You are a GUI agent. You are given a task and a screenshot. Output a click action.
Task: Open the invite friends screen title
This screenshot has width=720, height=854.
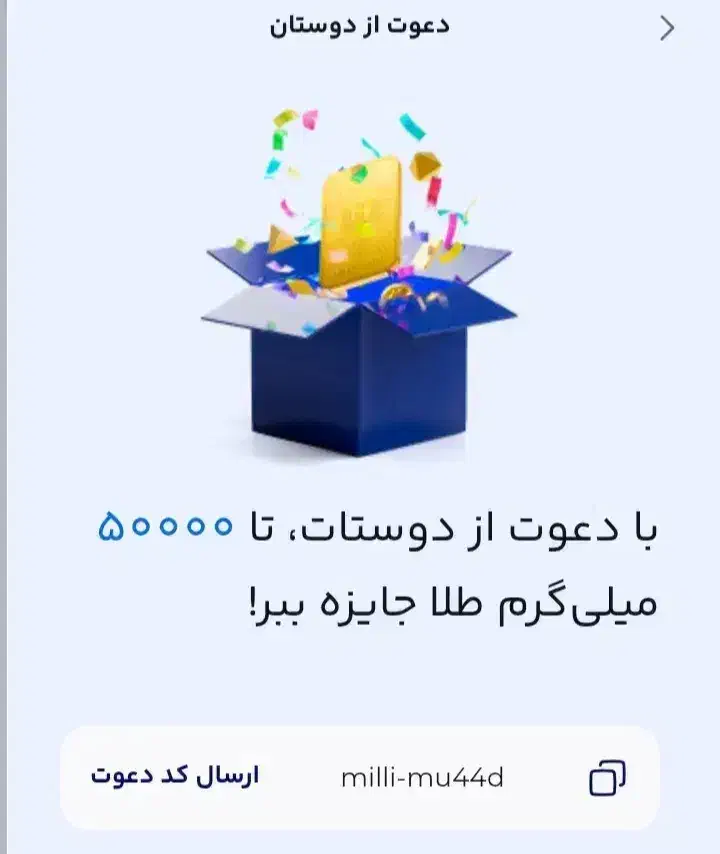click(x=360, y=26)
